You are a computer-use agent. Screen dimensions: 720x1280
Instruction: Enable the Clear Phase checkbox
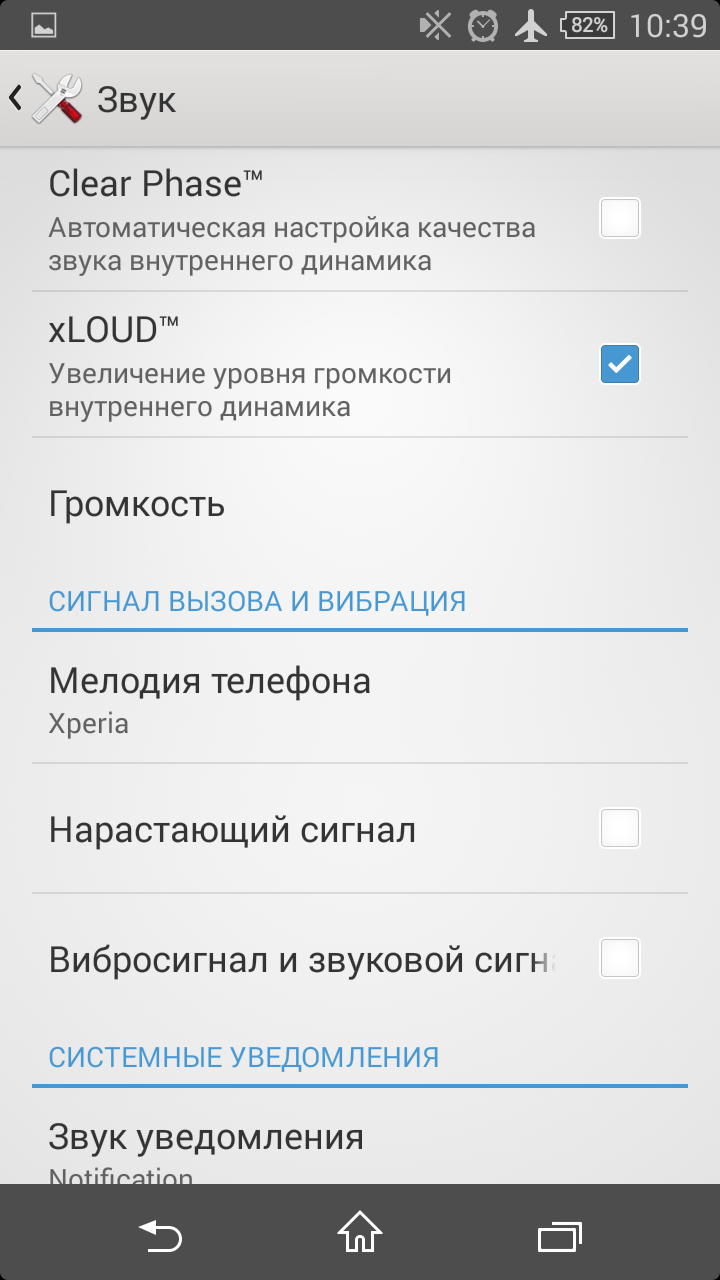pos(619,219)
